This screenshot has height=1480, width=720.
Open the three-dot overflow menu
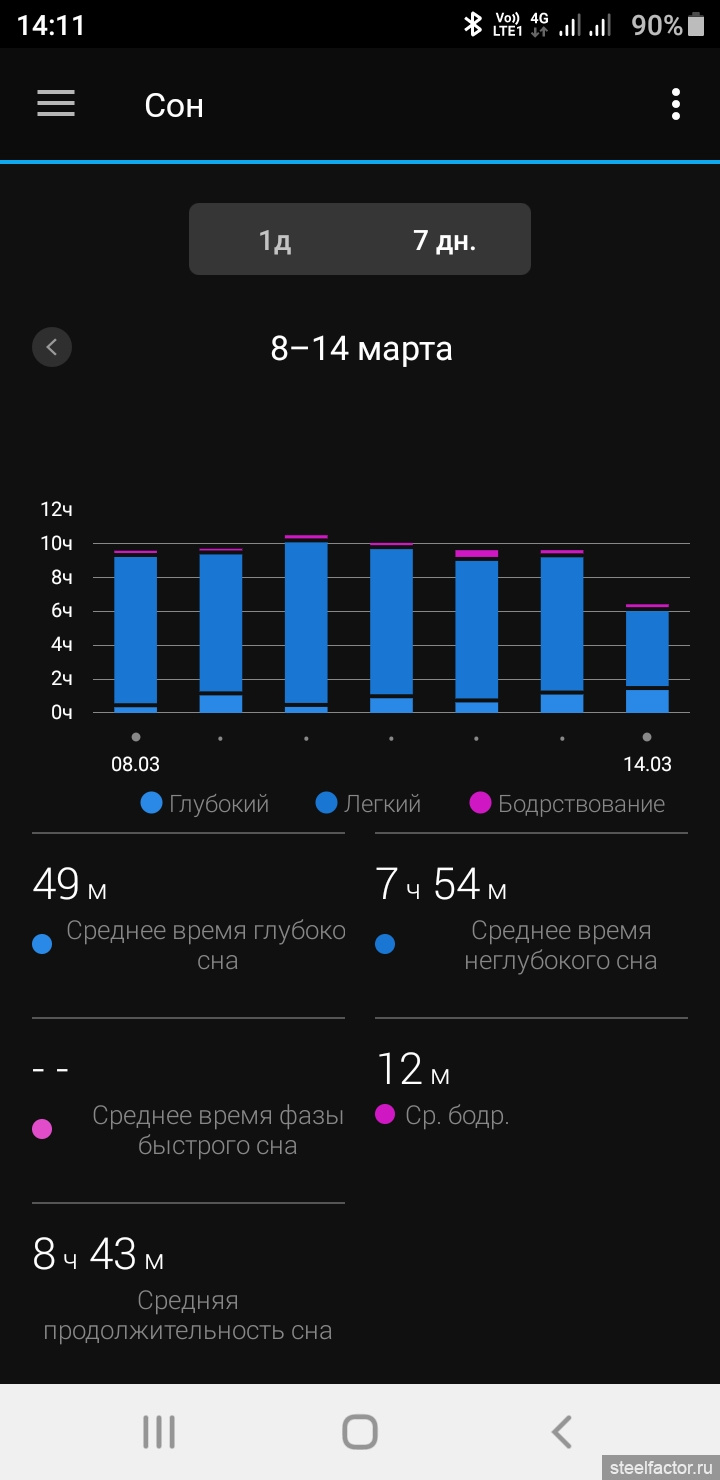(676, 104)
